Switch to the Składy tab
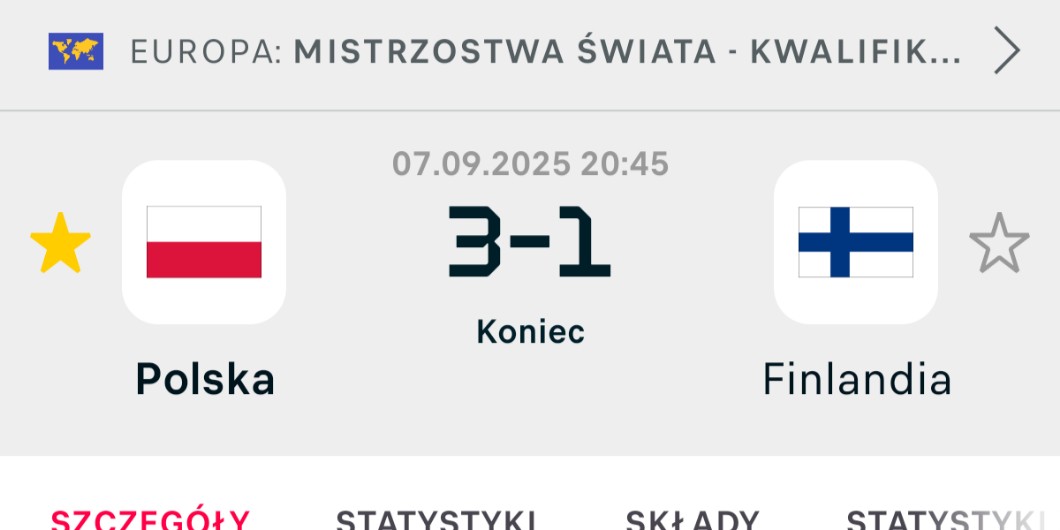Screen dimensions: 1060x530 click(692, 519)
